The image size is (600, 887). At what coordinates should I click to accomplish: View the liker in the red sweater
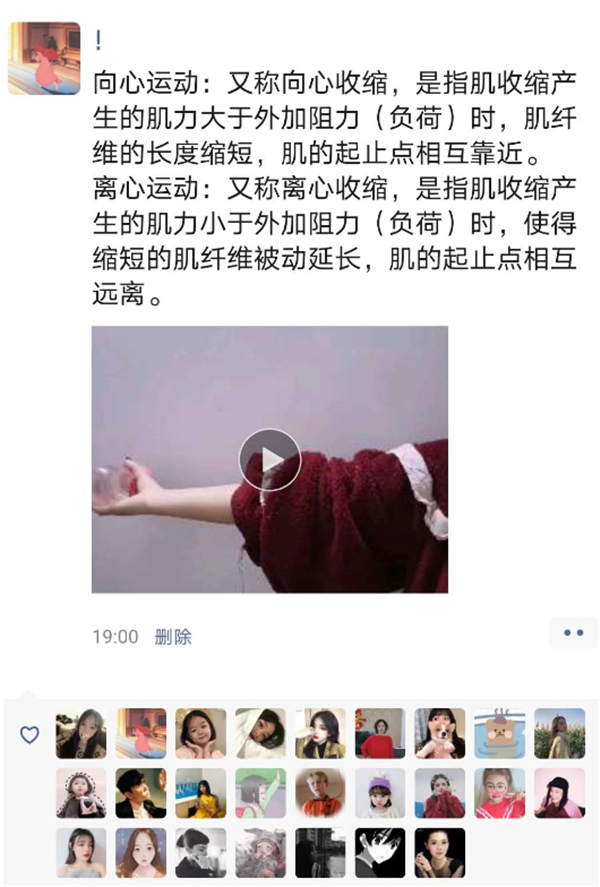pyautogui.click(x=380, y=734)
